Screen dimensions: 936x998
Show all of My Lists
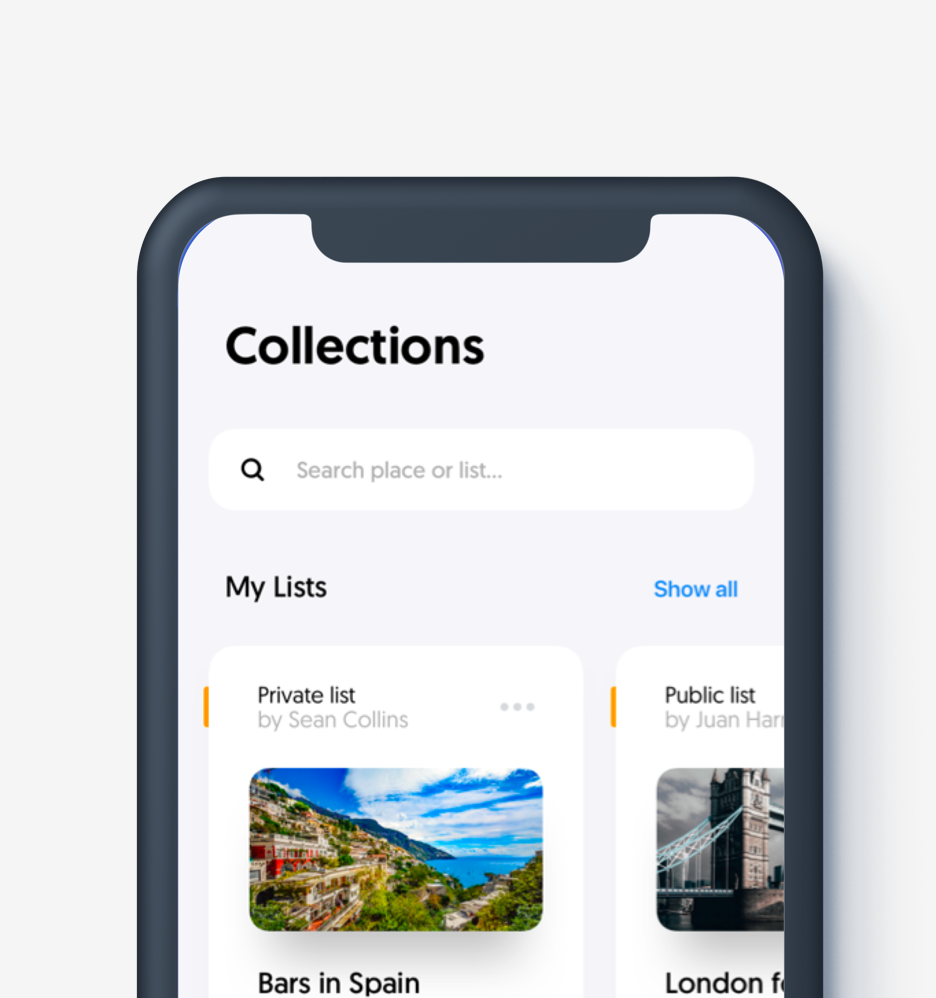pos(695,589)
